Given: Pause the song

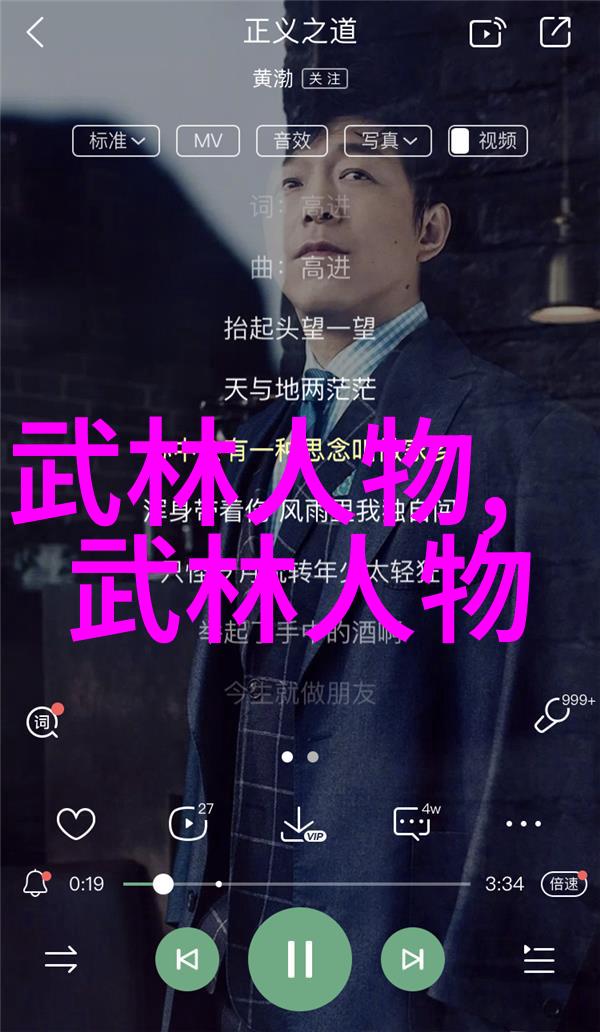Looking at the screenshot, I should point(300,960).
